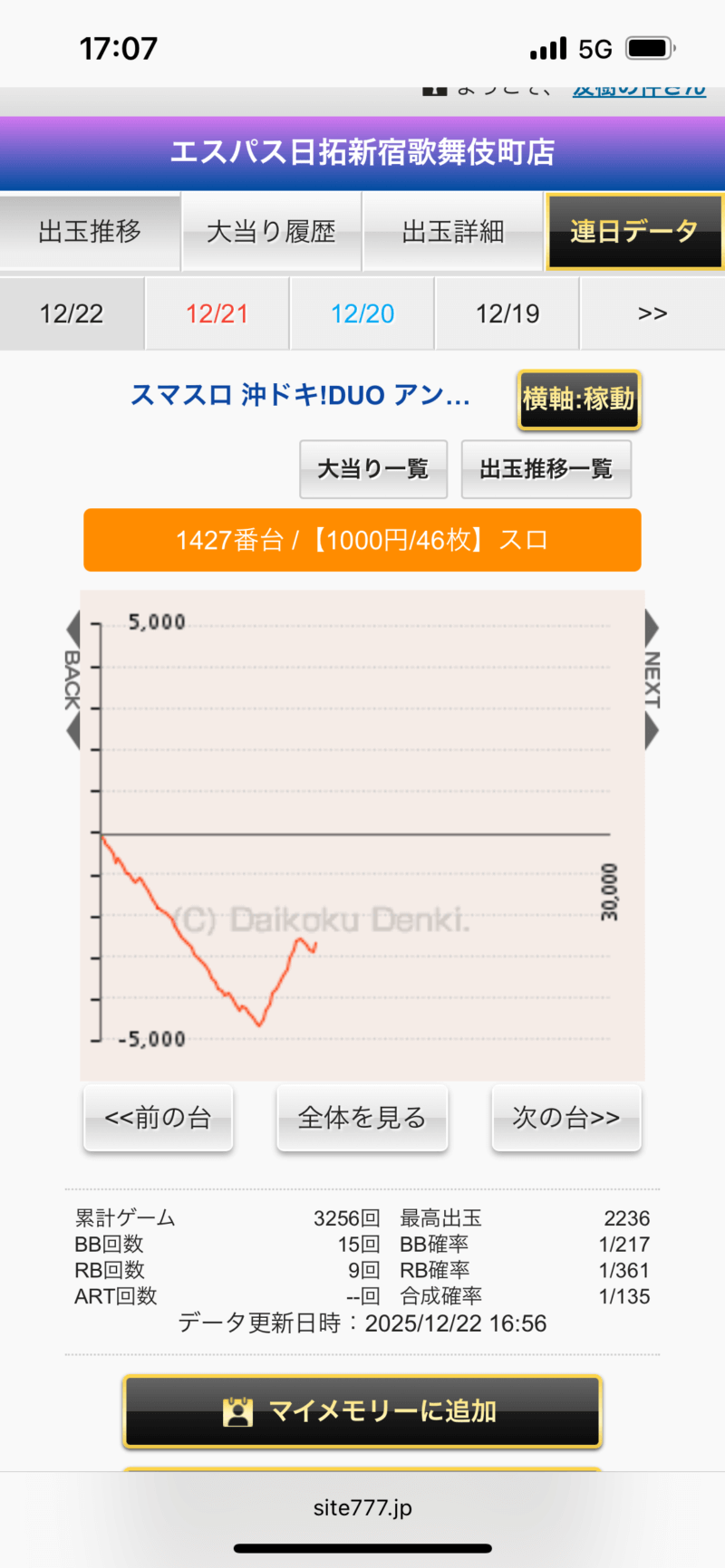Screen dimensions: 725x1568
Task: Open the 出玉推移一覧 list
Action: (x=546, y=469)
